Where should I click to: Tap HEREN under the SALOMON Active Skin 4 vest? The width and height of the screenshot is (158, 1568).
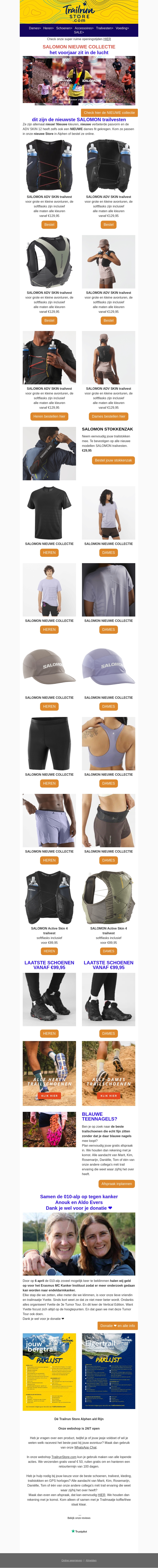click(49, 951)
